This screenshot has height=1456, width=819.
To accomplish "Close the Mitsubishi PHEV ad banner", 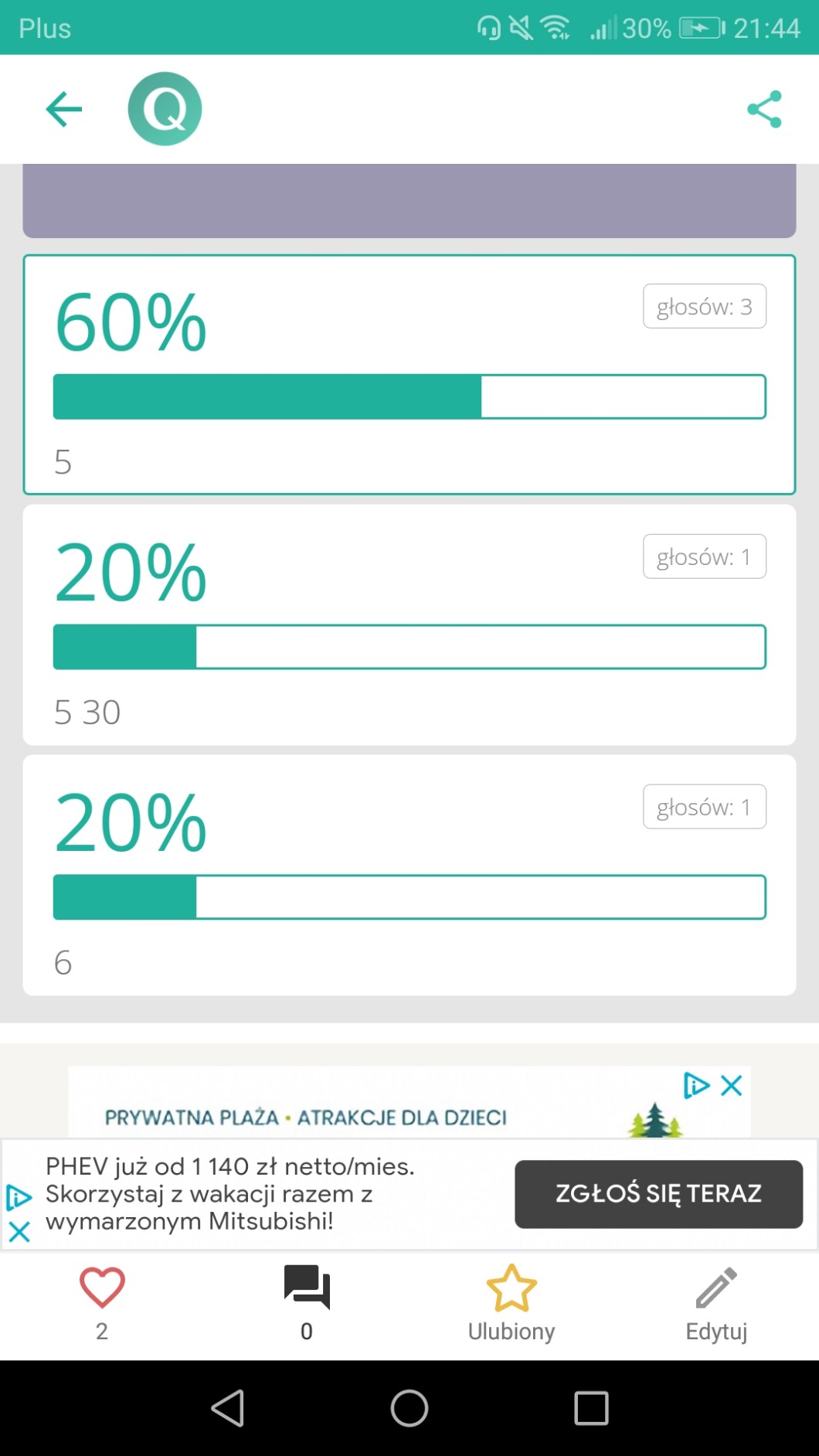I will point(19,1231).
